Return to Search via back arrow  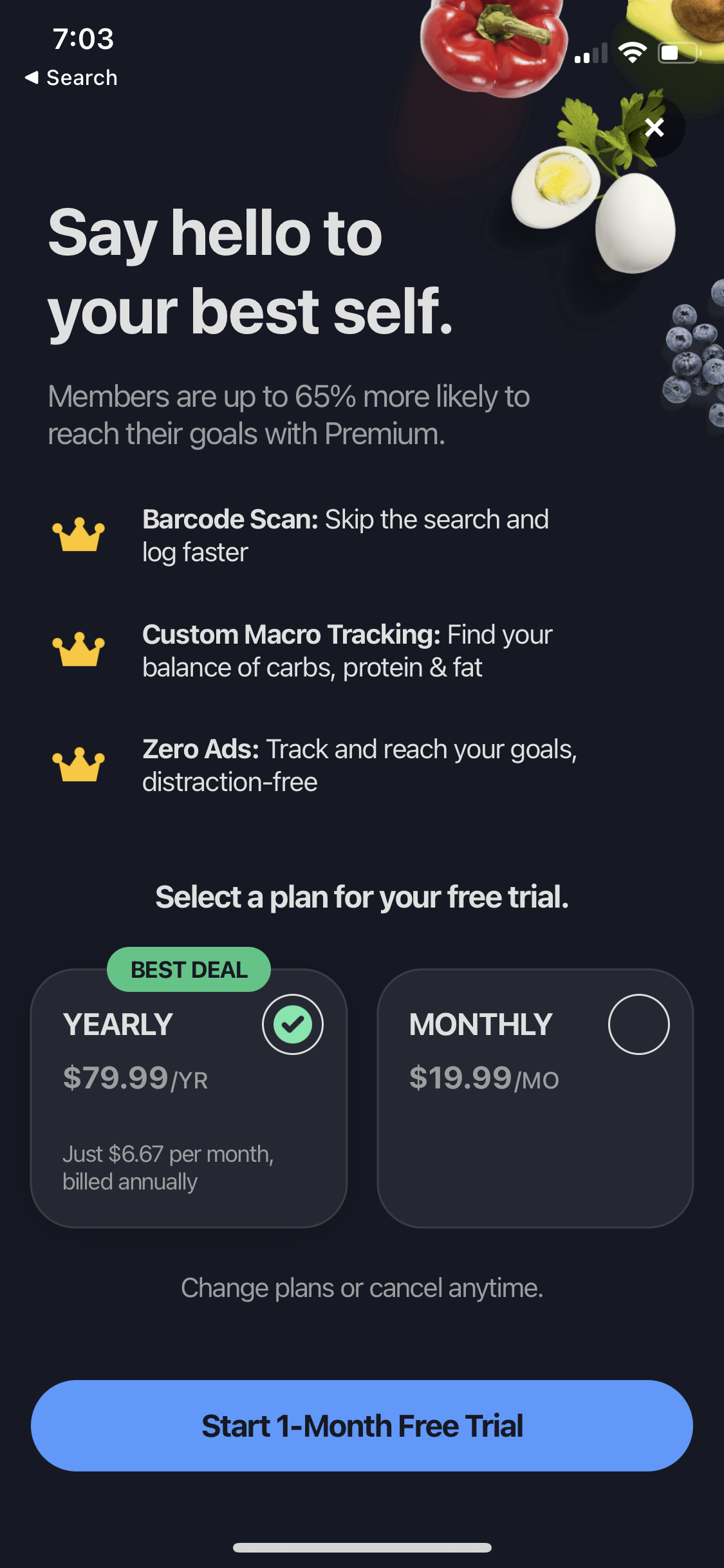coord(71,78)
